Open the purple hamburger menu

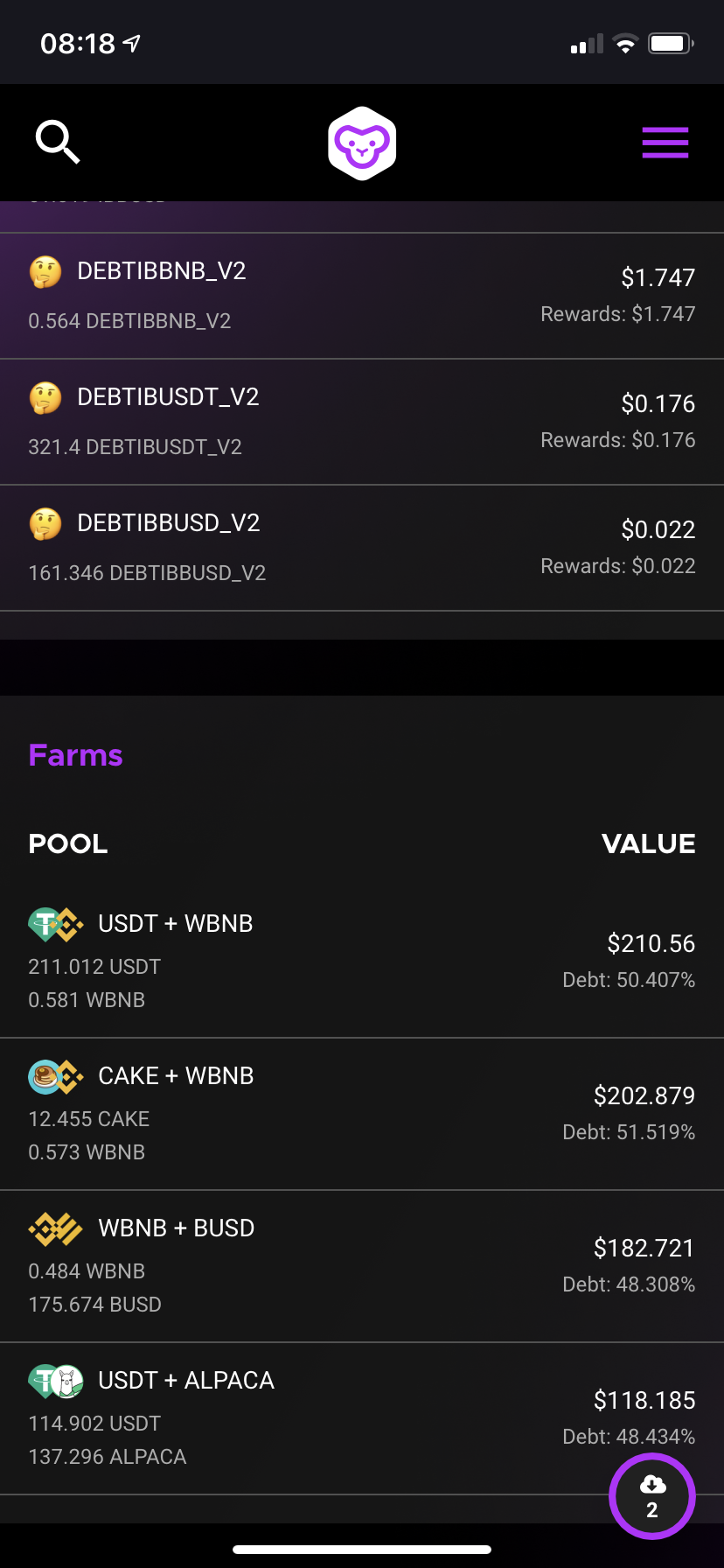coord(665,143)
